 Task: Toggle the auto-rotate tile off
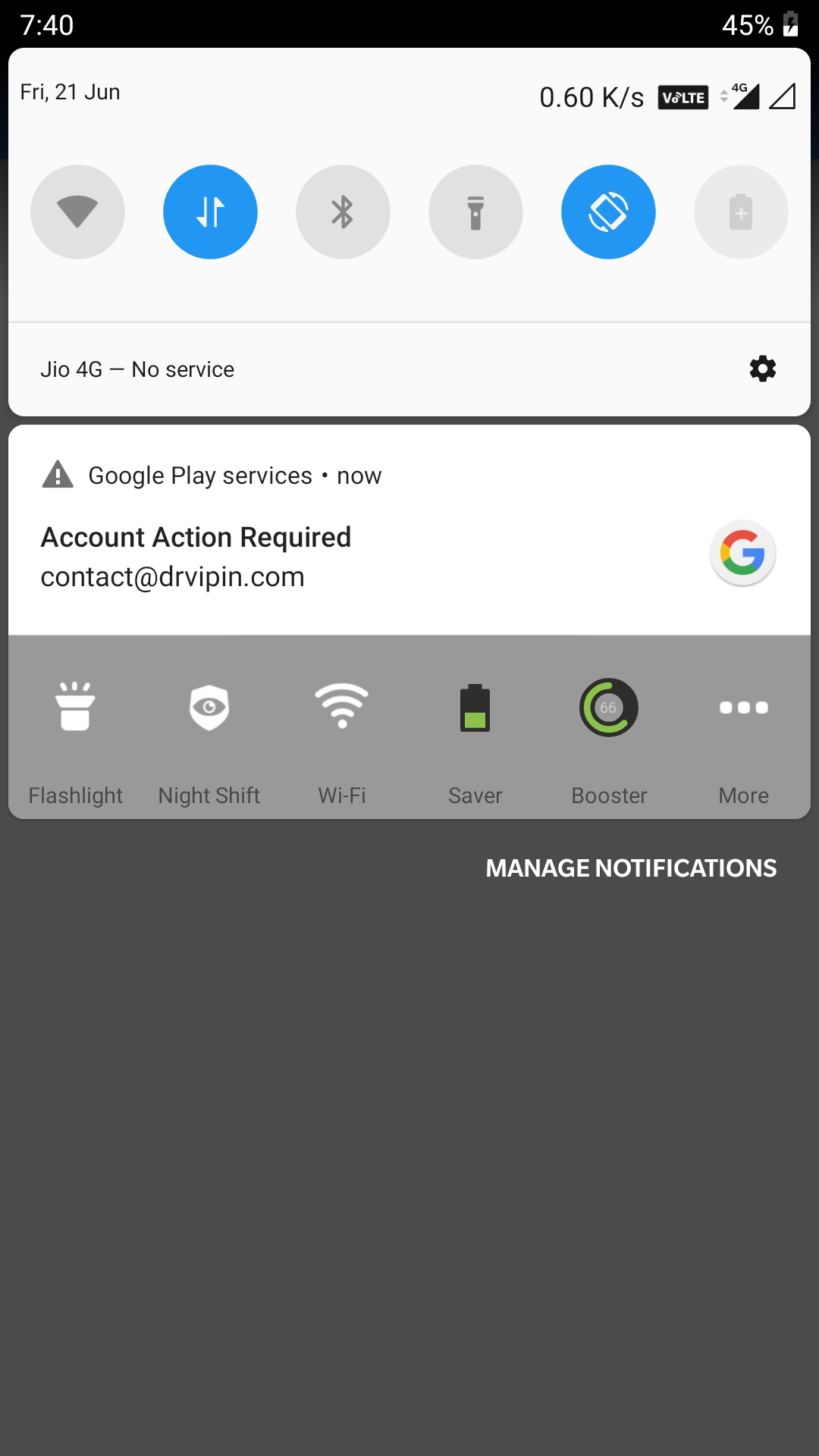[608, 212]
